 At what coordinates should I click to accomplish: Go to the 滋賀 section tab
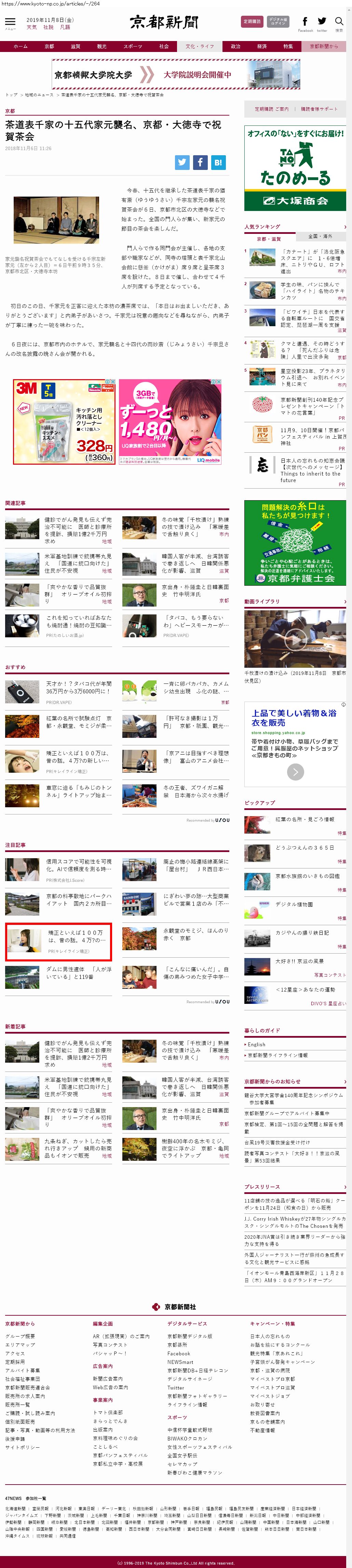point(76,46)
